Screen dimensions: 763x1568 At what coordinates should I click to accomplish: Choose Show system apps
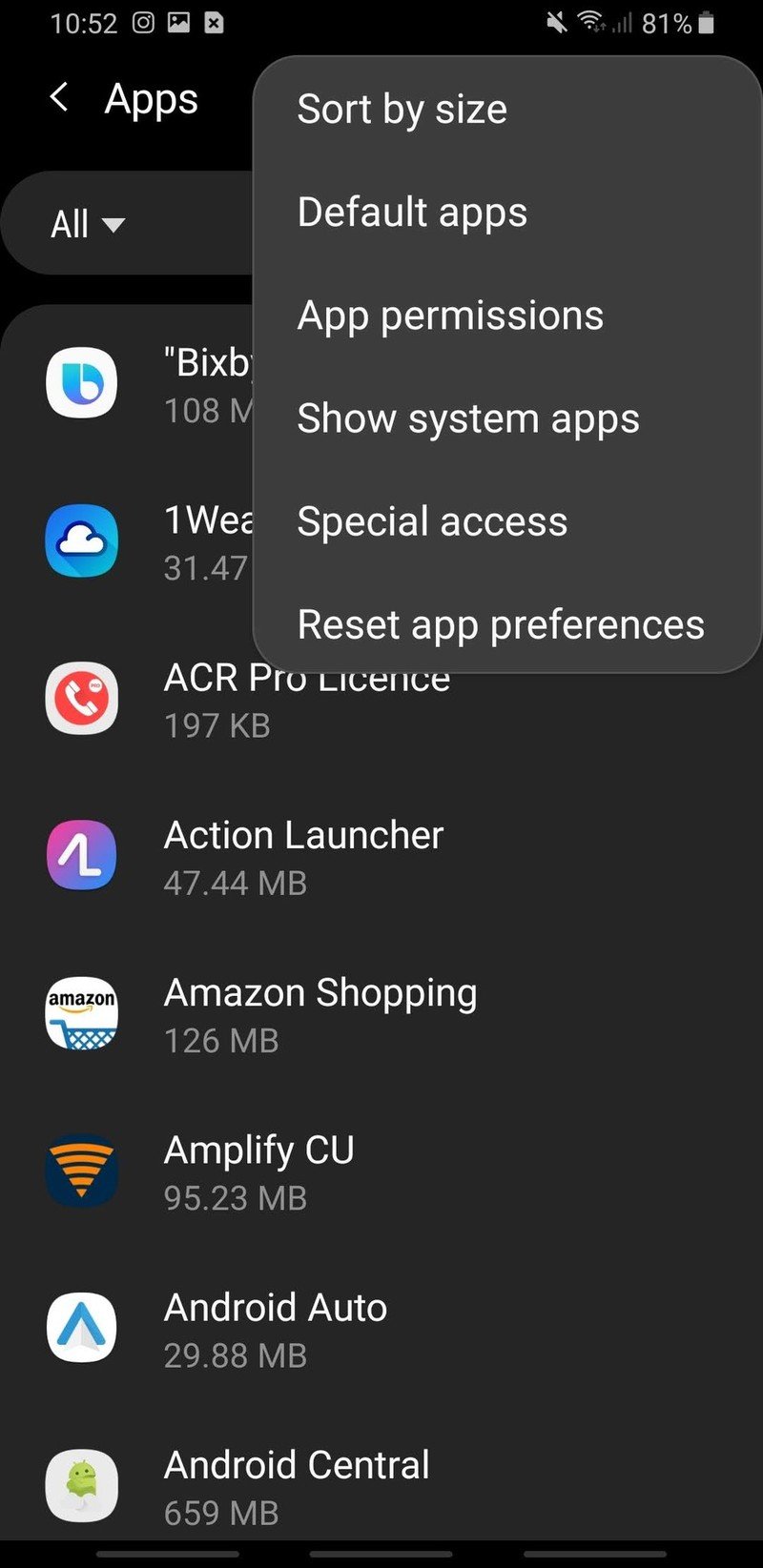point(506,418)
